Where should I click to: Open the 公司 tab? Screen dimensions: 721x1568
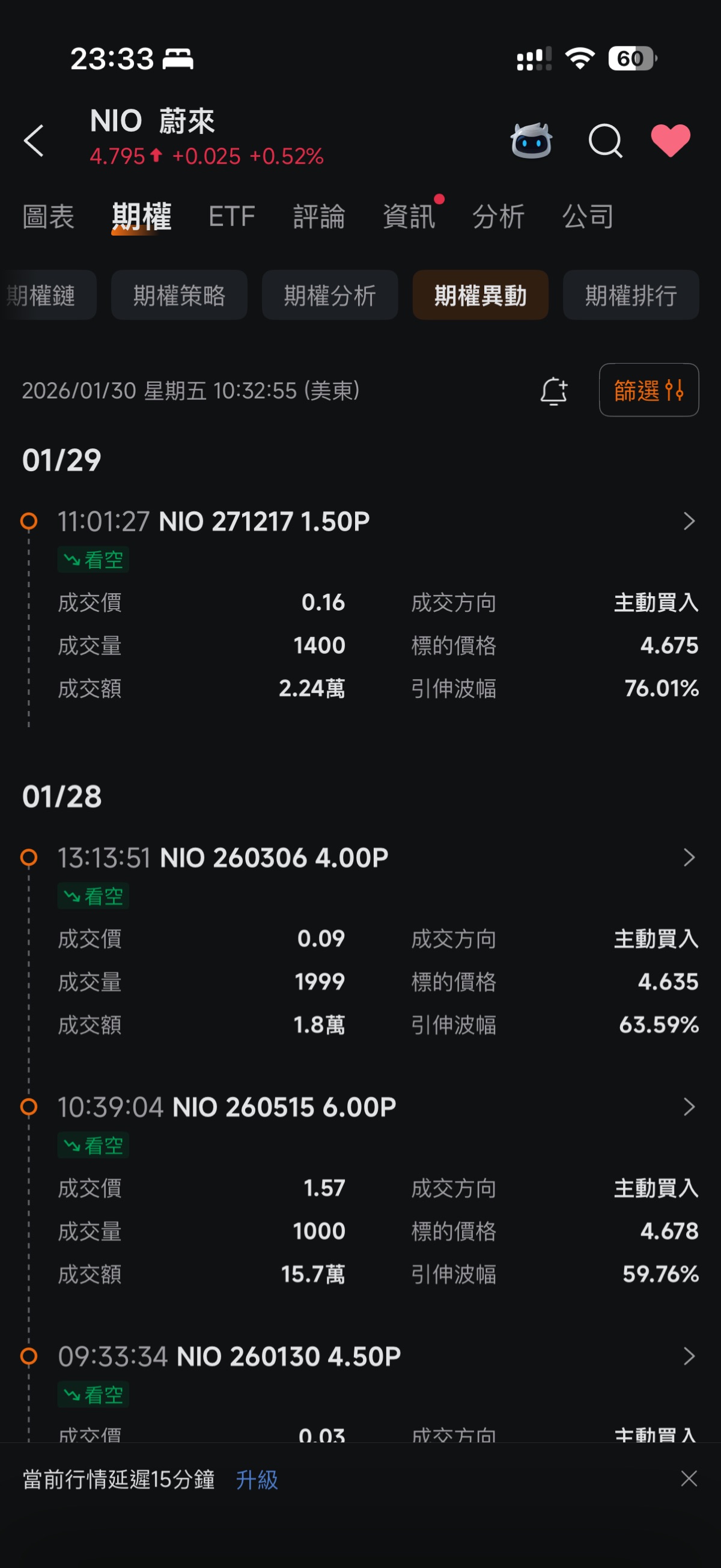pyautogui.click(x=588, y=217)
